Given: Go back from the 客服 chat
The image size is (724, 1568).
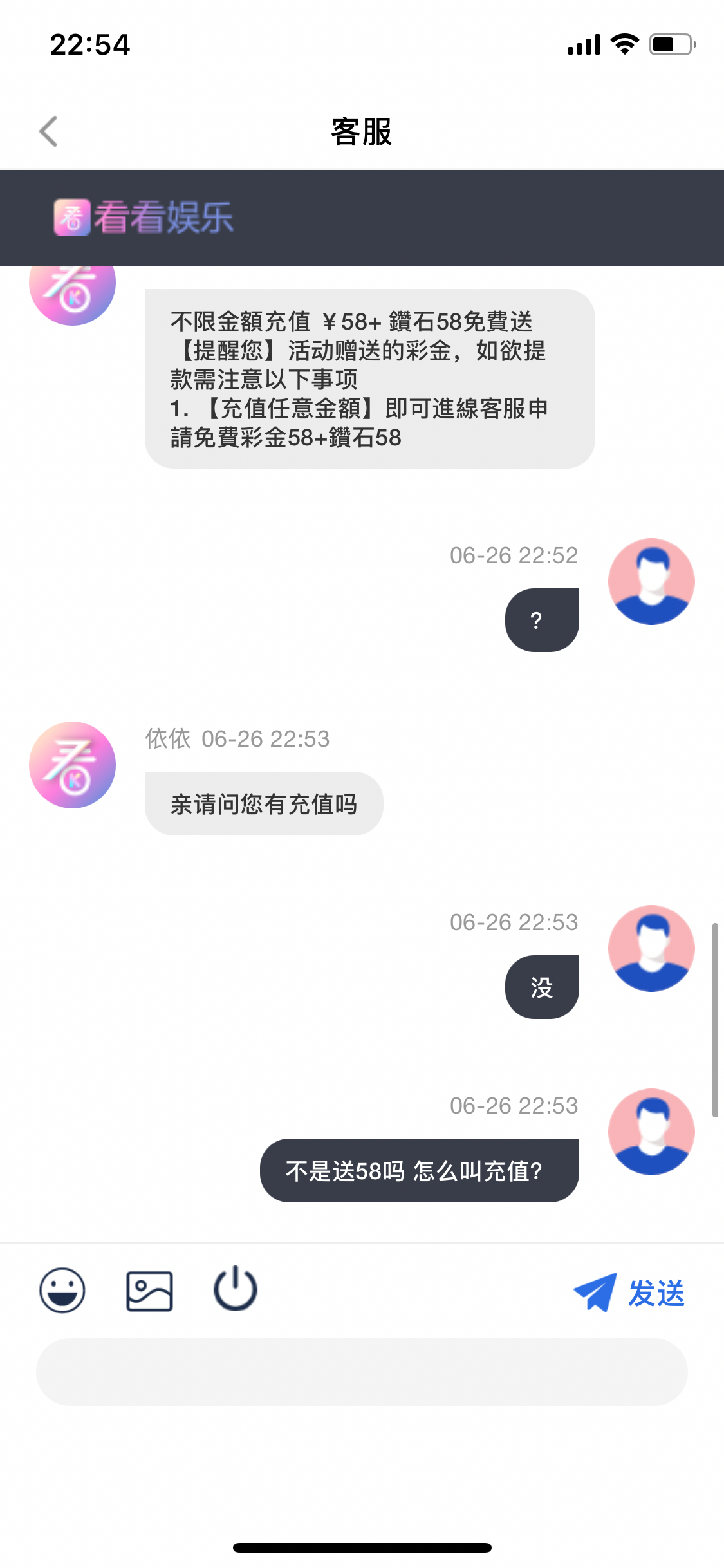Looking at the screenshot, I should (49, 131).
